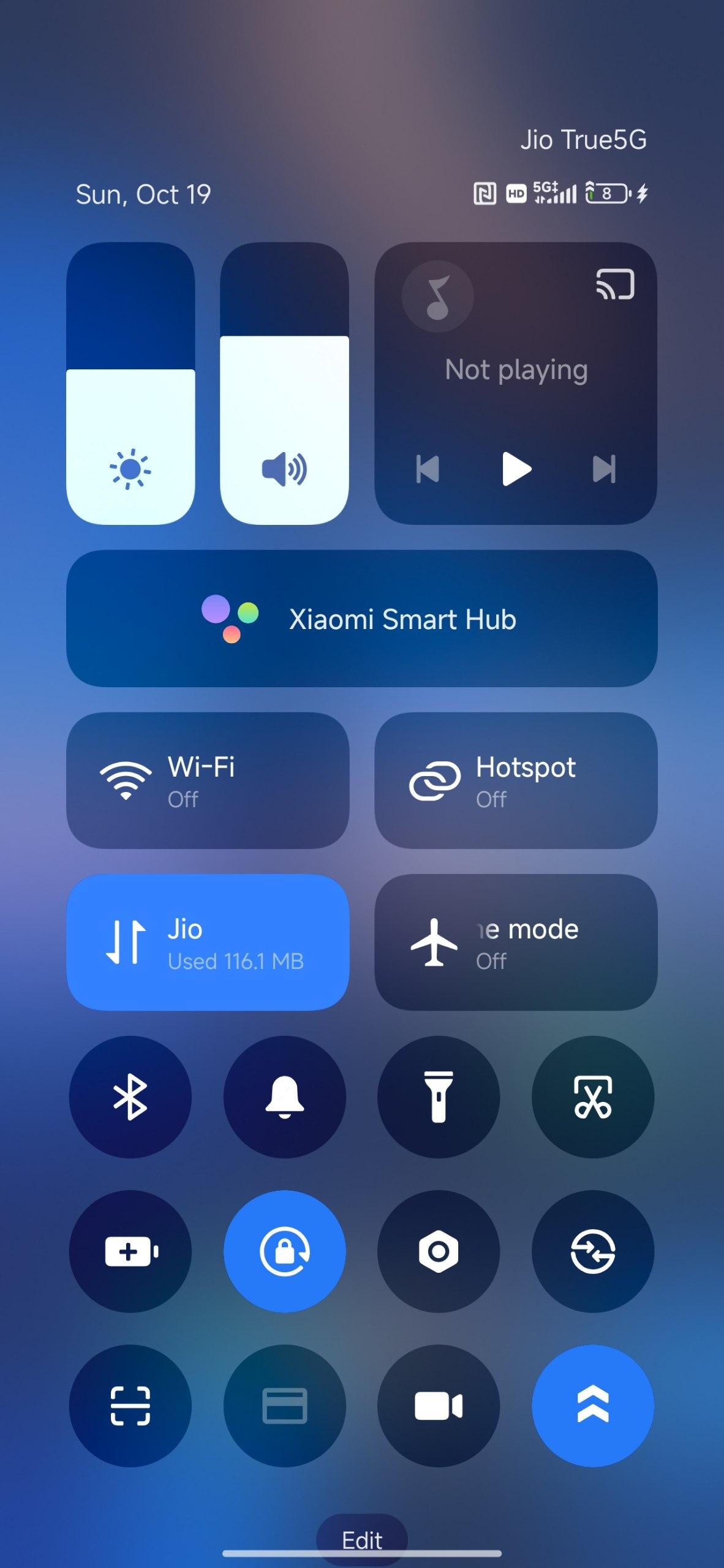Skip to the next track
This screenshot has width=724, height=1568.
pyautogui.click(x=604, y=469)
